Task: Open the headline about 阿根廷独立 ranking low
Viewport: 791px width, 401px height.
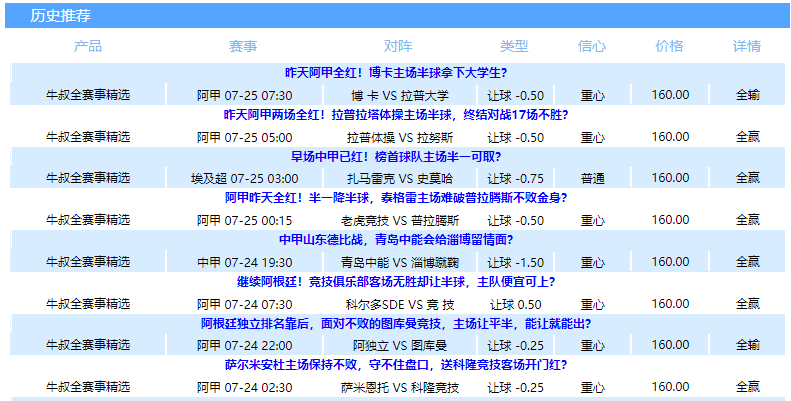Action: click(395, 324)
